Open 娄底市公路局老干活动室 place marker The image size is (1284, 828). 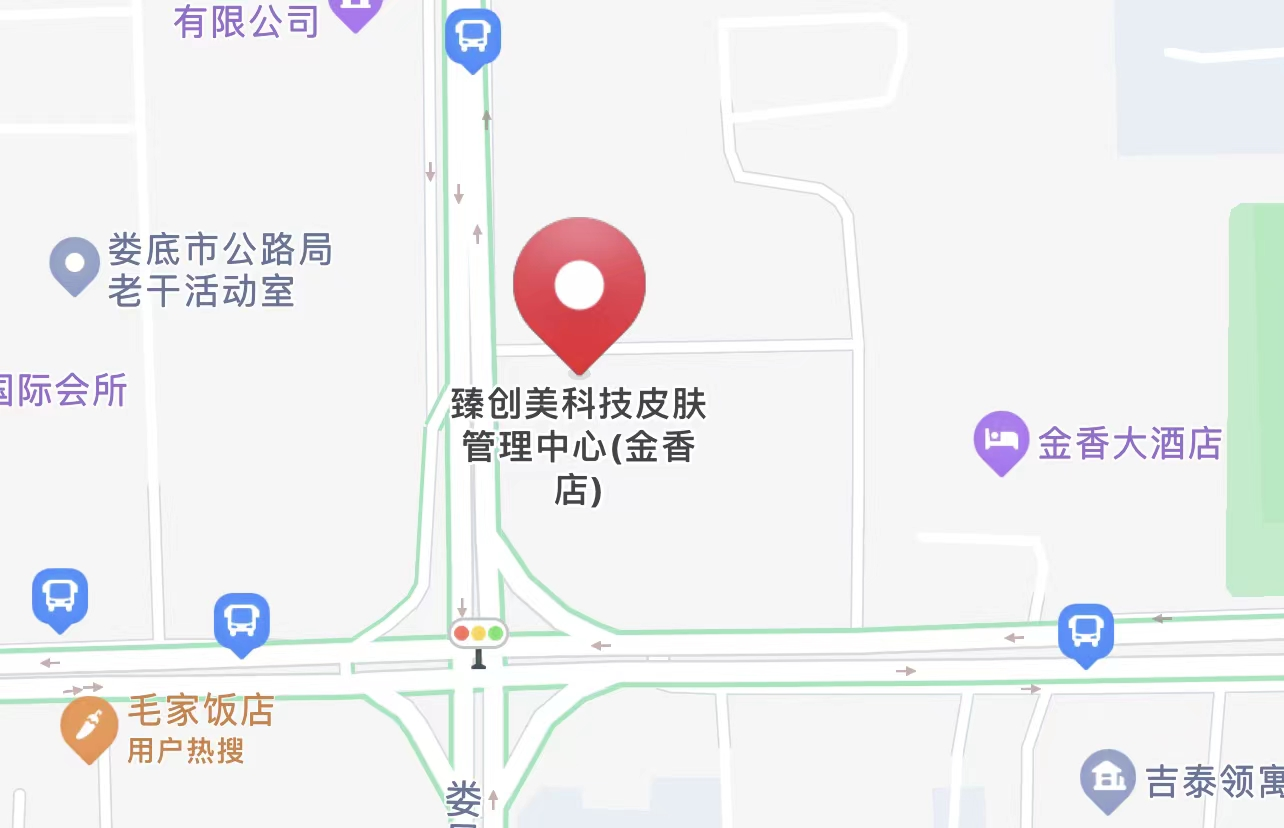75,264
